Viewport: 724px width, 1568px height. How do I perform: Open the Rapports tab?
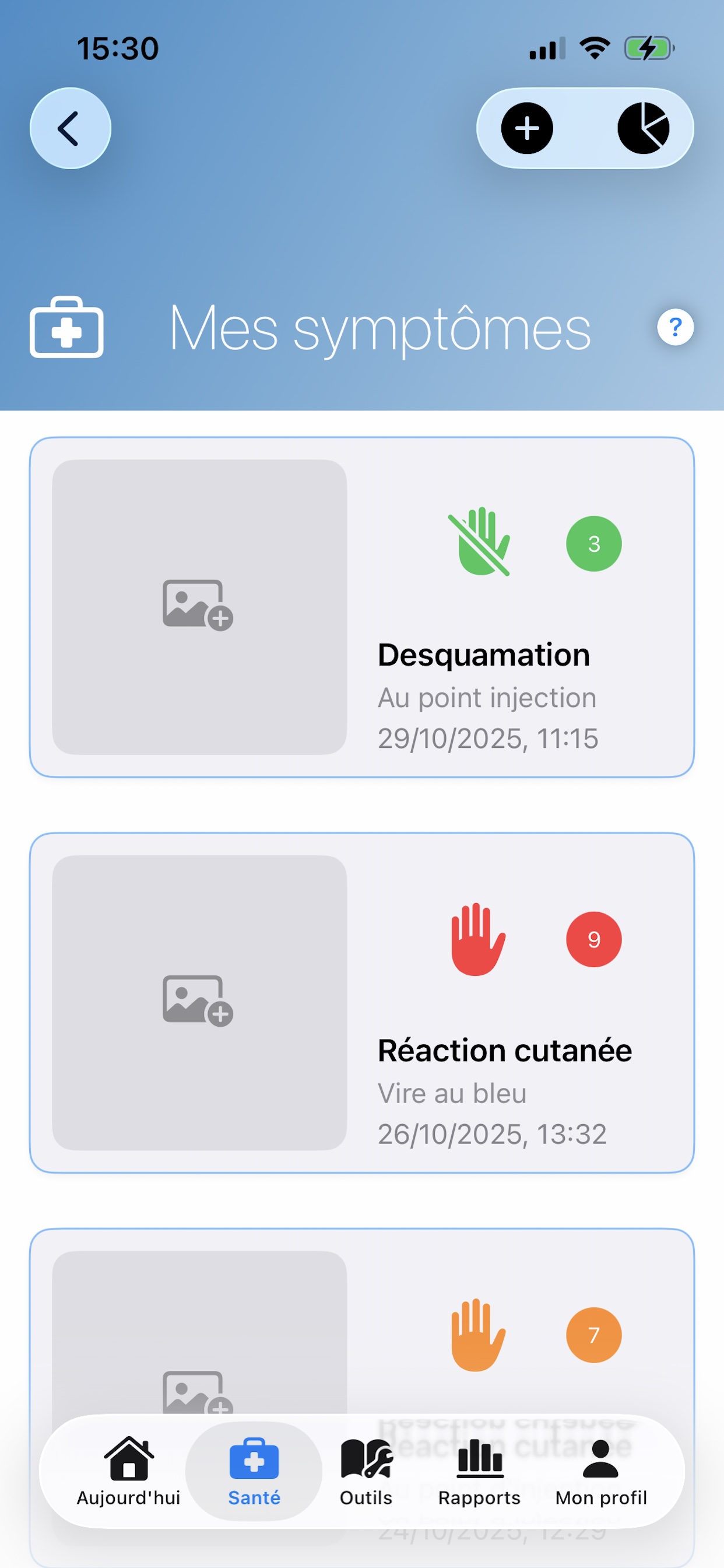point(479,1471)
